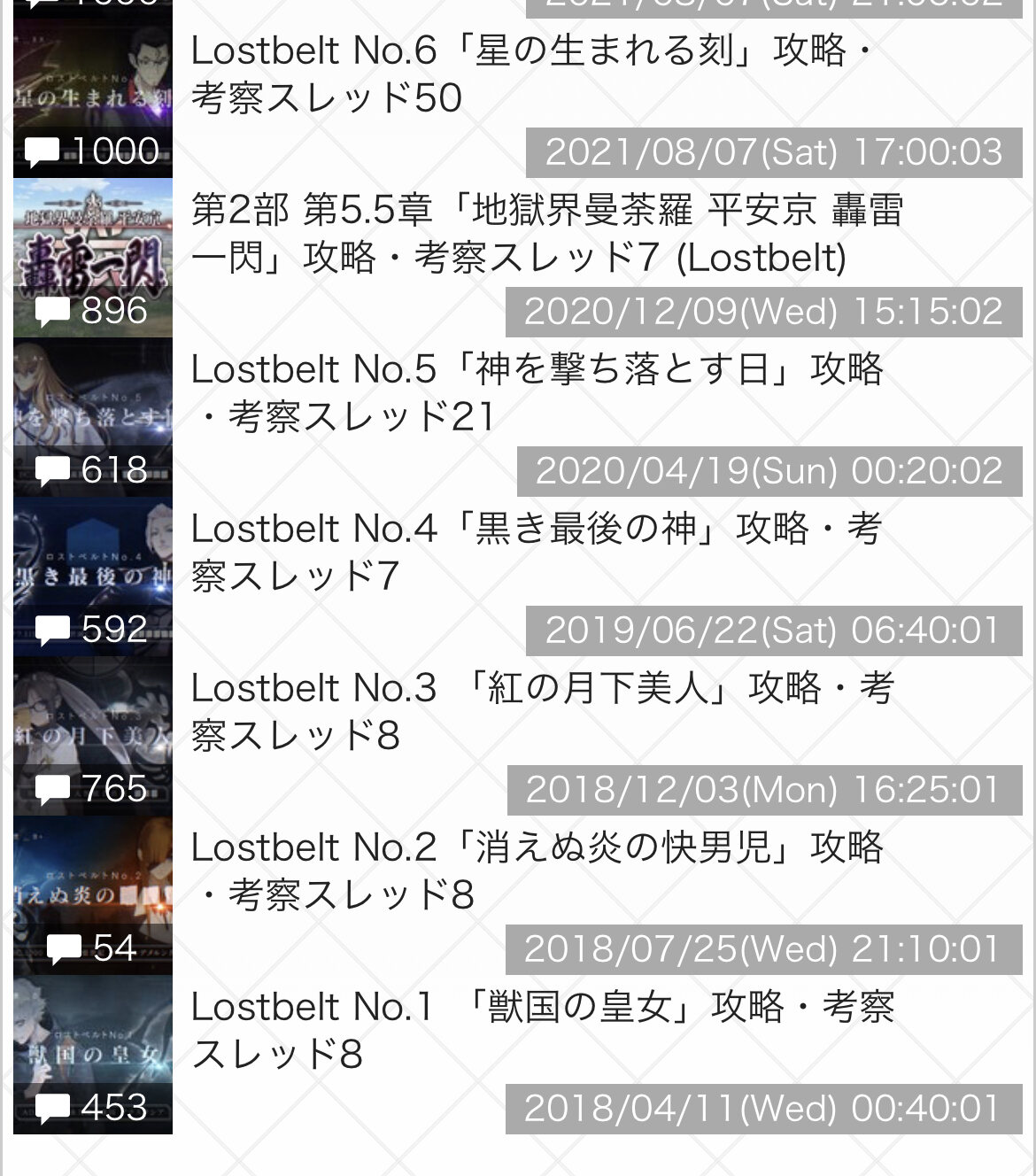Viewport: 1036px width, 1176px height.
Task: Open Lostbelt No.3 「紅の月下美人」 thread 8
Action: [x=541, y=712]
